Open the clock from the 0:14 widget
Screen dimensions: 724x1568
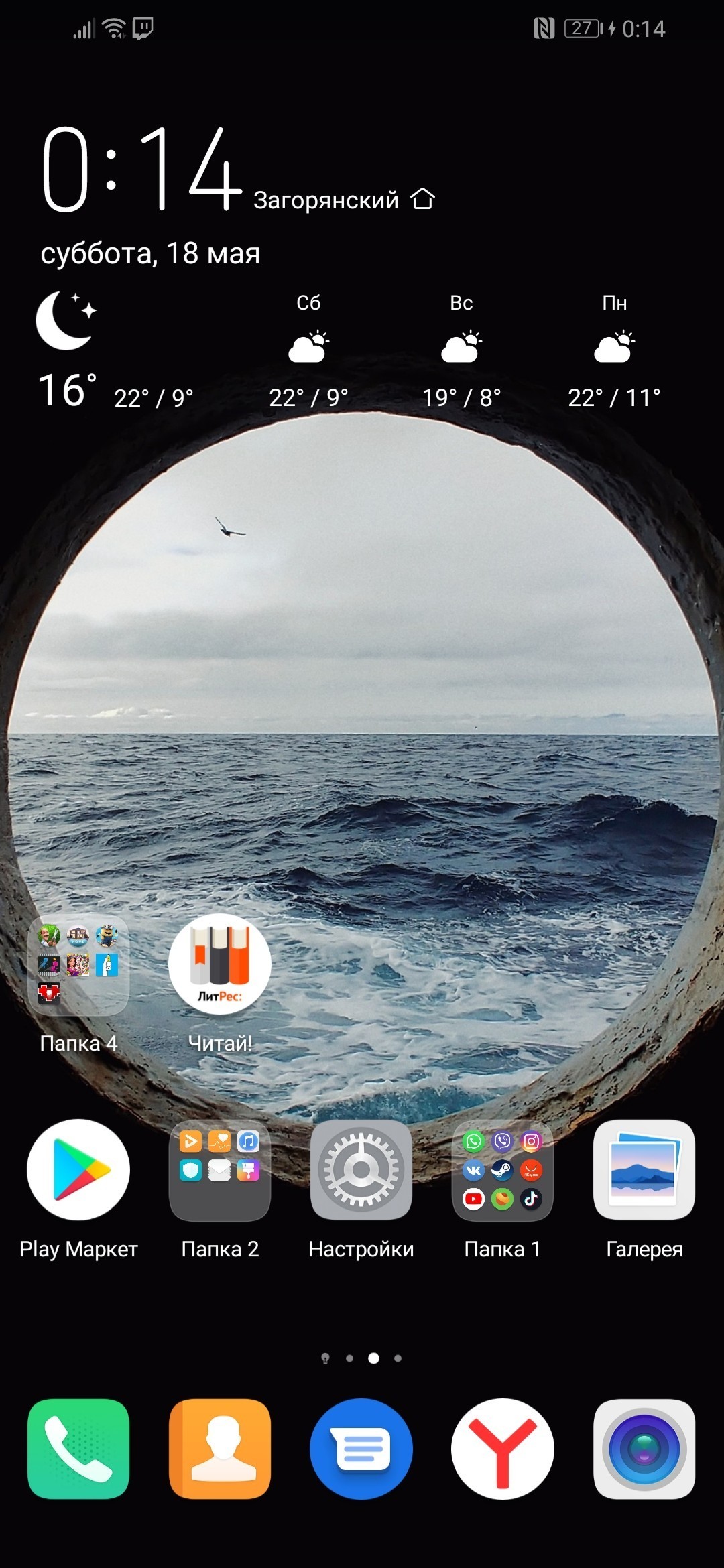pos(141,169)
